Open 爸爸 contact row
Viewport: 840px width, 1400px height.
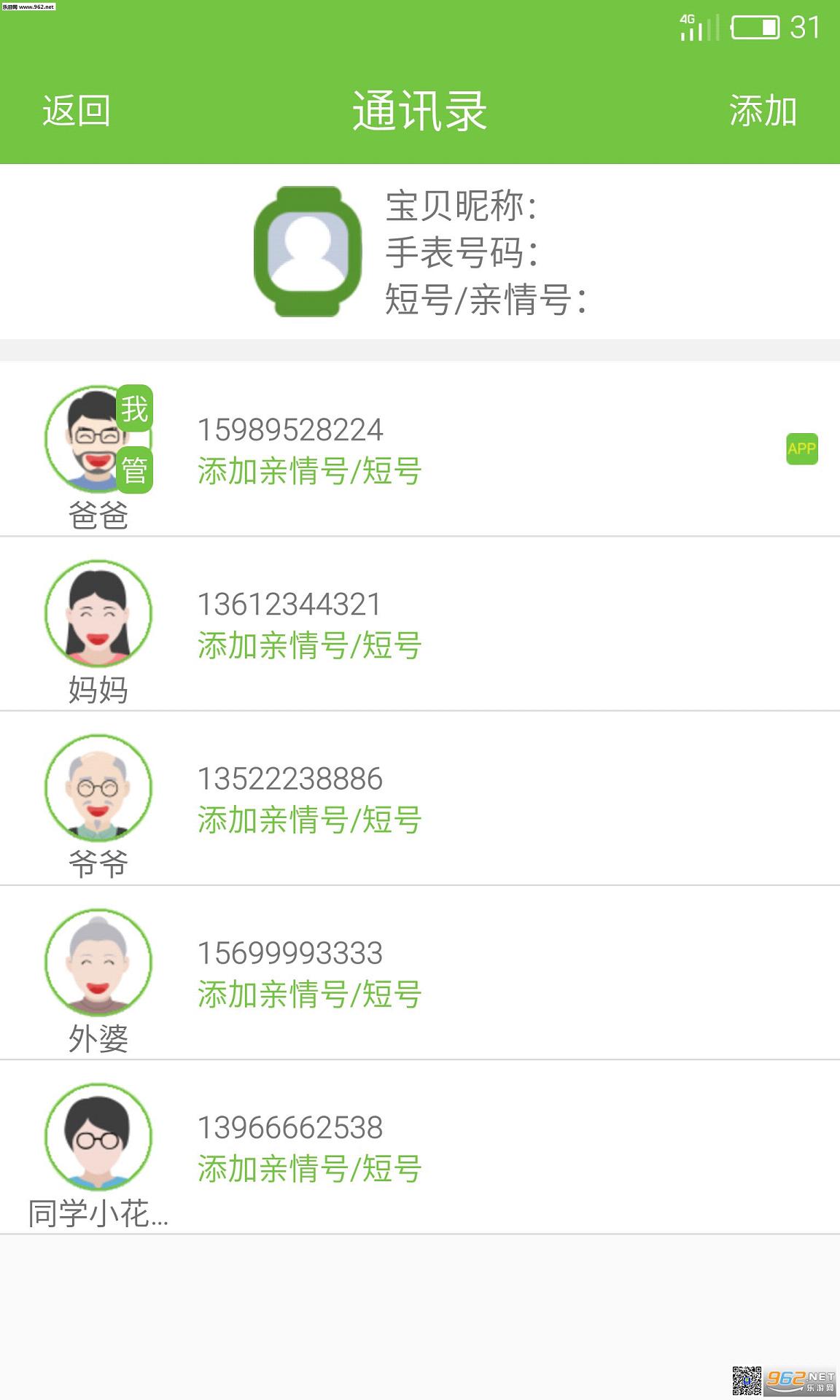(420, 449)
